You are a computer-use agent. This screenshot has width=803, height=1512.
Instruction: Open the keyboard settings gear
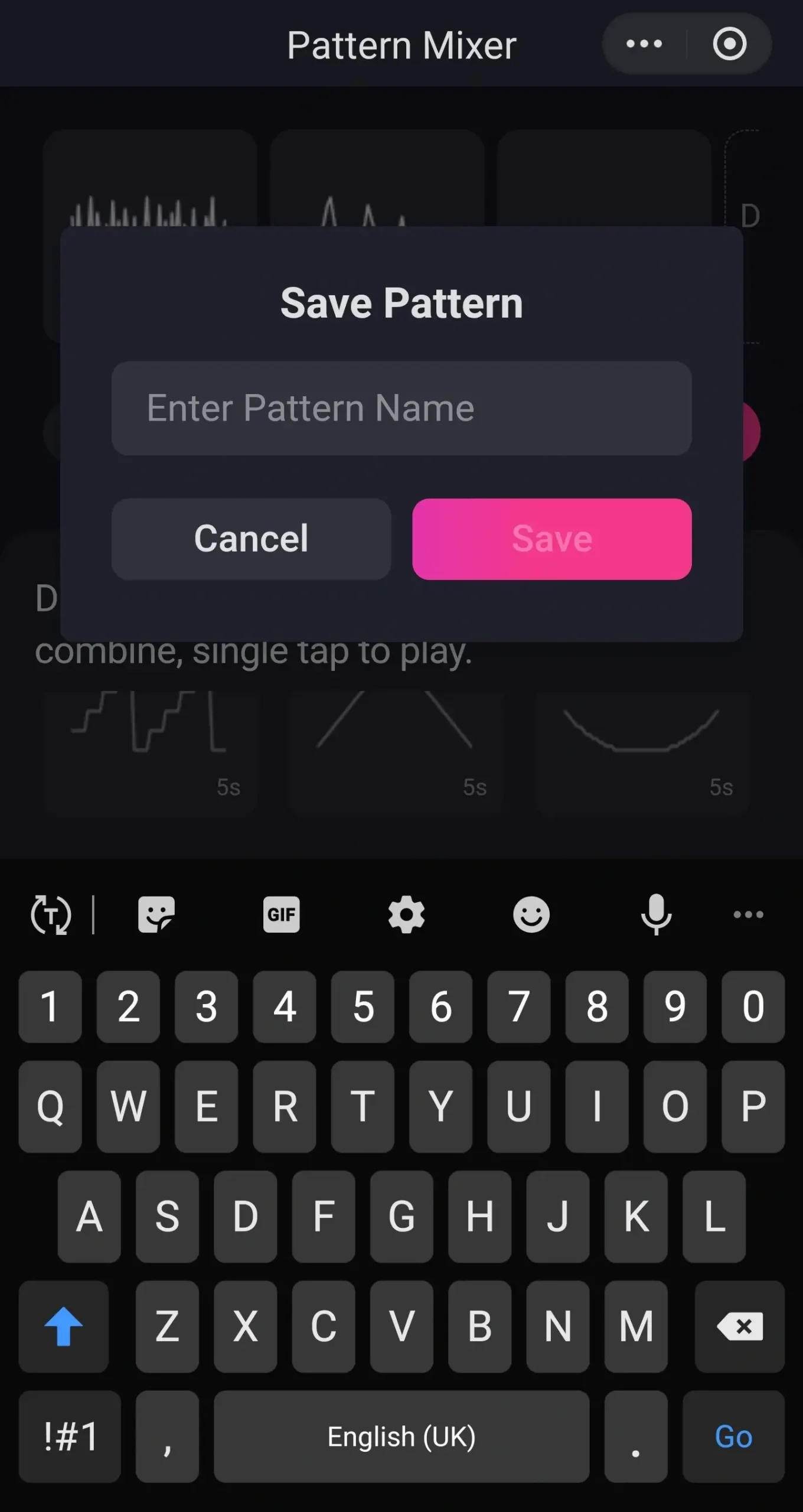406,915
